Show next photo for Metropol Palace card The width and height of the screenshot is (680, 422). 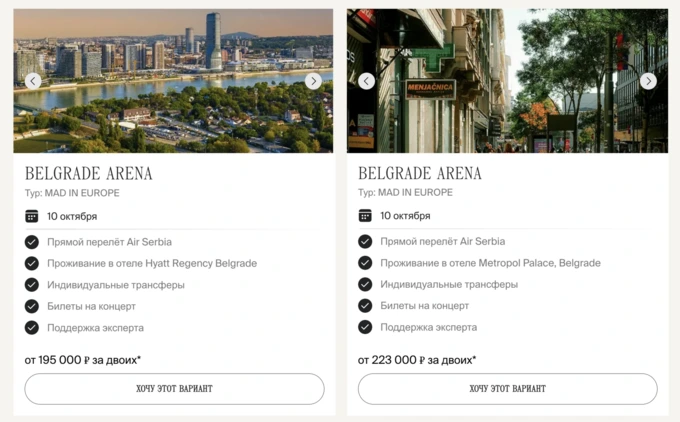click(648, 81)
